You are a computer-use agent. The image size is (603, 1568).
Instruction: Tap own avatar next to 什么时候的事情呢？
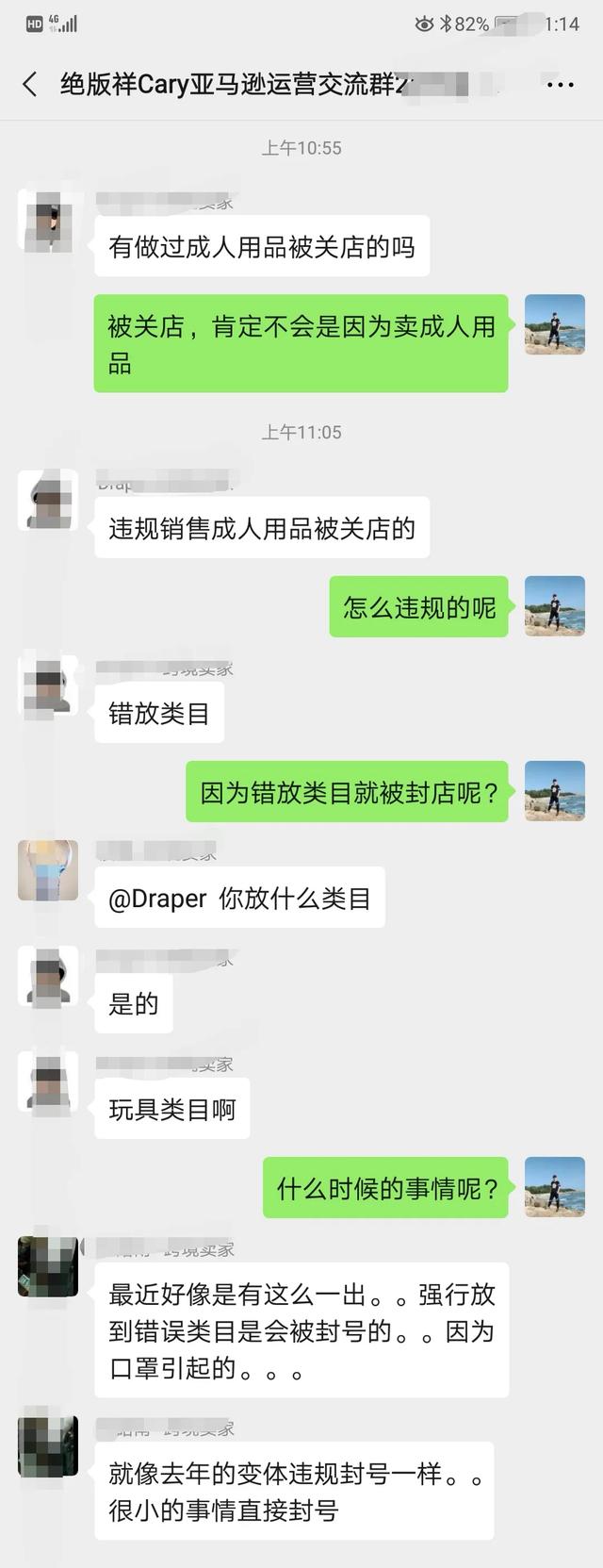555,1187
